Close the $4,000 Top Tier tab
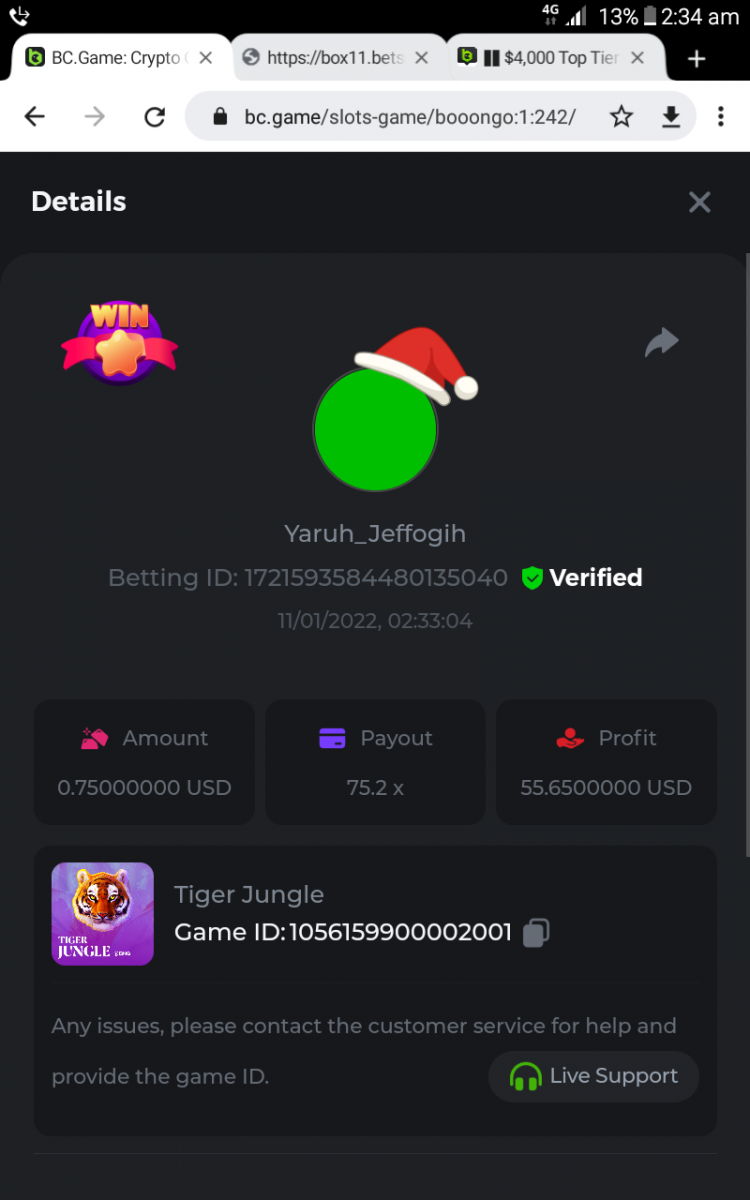 (x=638, y=58)
